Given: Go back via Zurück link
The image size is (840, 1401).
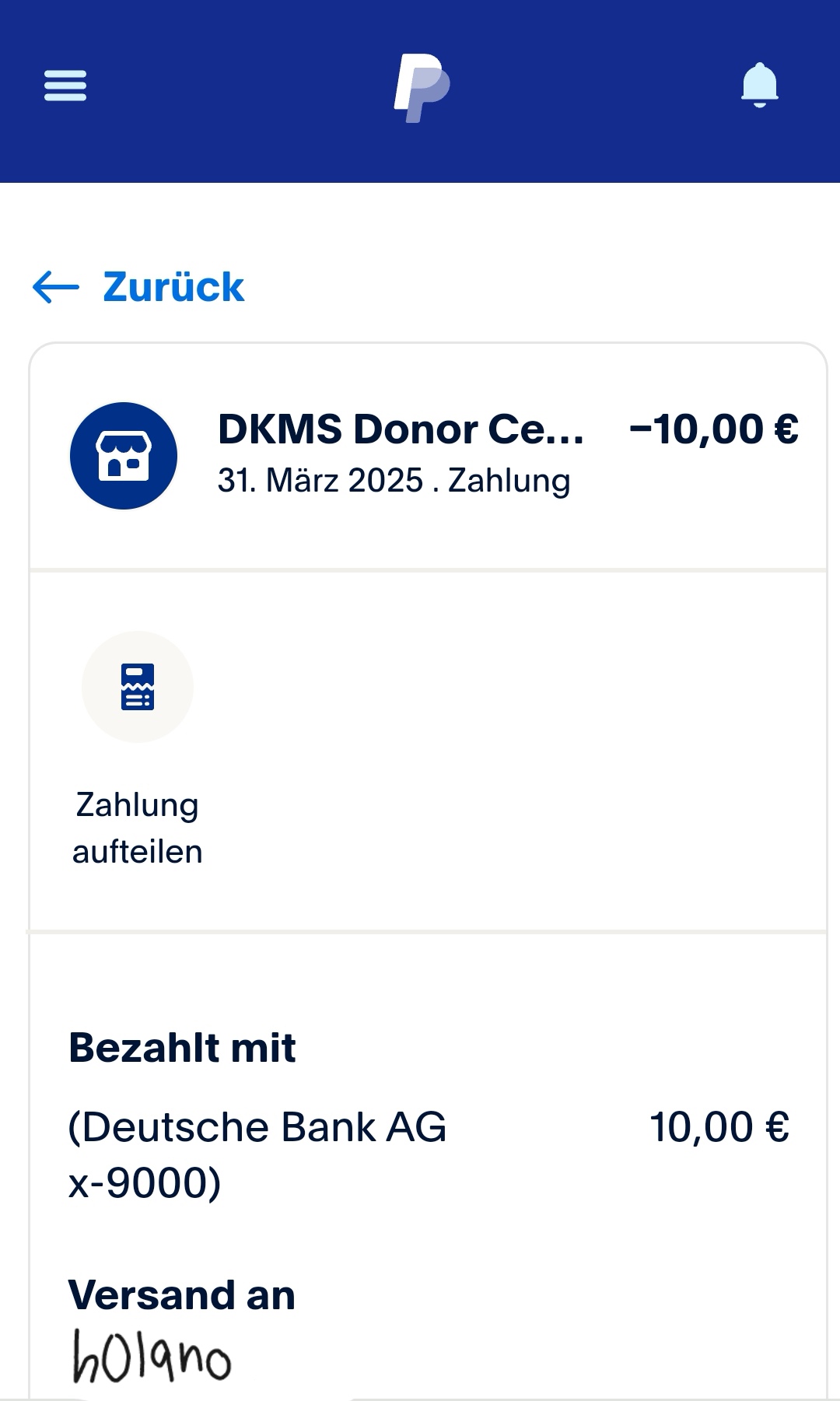Looking at the screenshot, I should pos(139,287).
